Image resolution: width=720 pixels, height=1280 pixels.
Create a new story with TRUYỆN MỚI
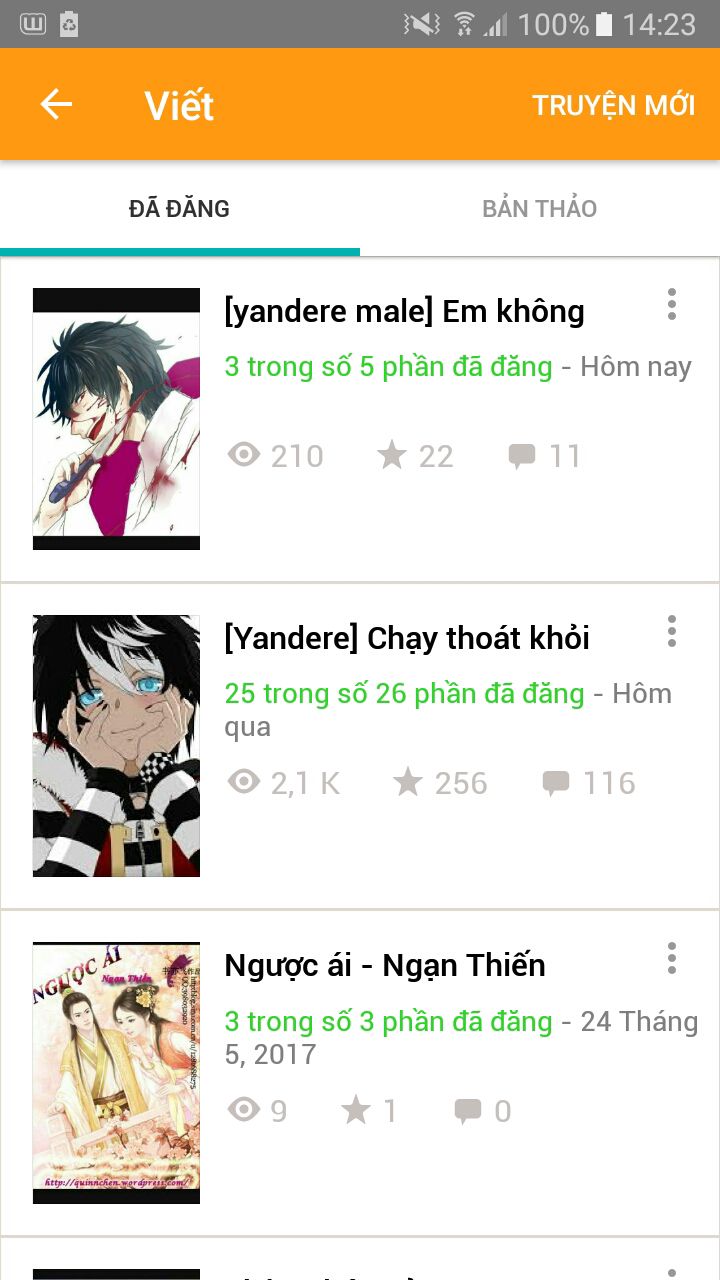tap(613, 105)
